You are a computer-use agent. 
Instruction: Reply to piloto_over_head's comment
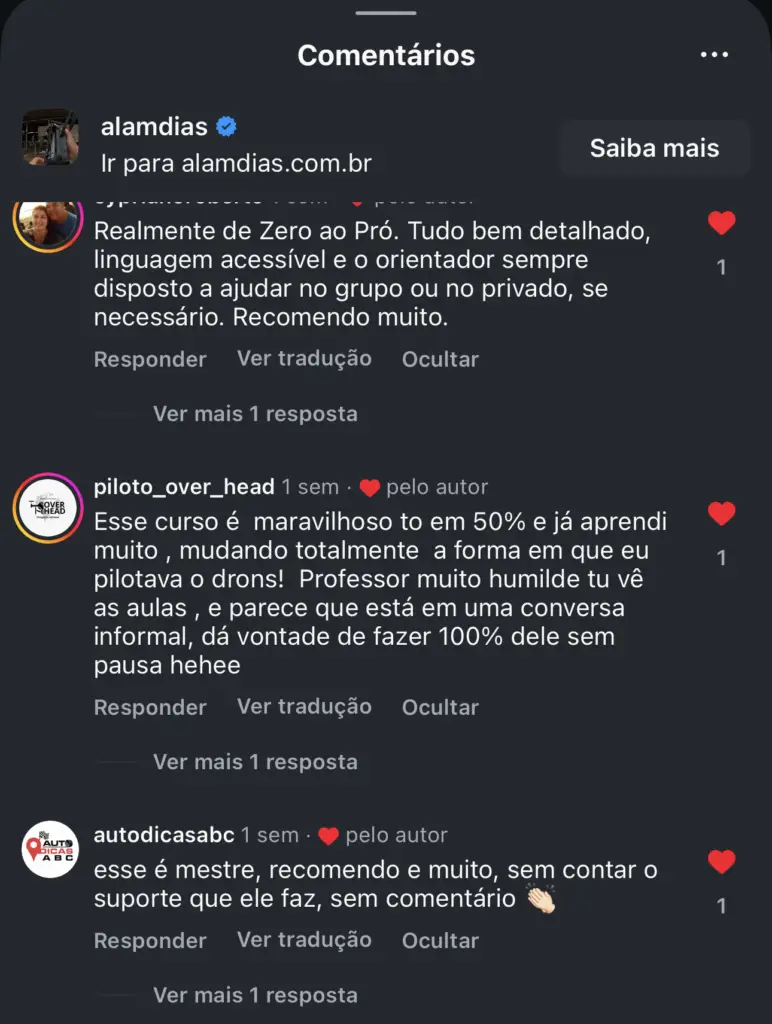pos(150,707)
